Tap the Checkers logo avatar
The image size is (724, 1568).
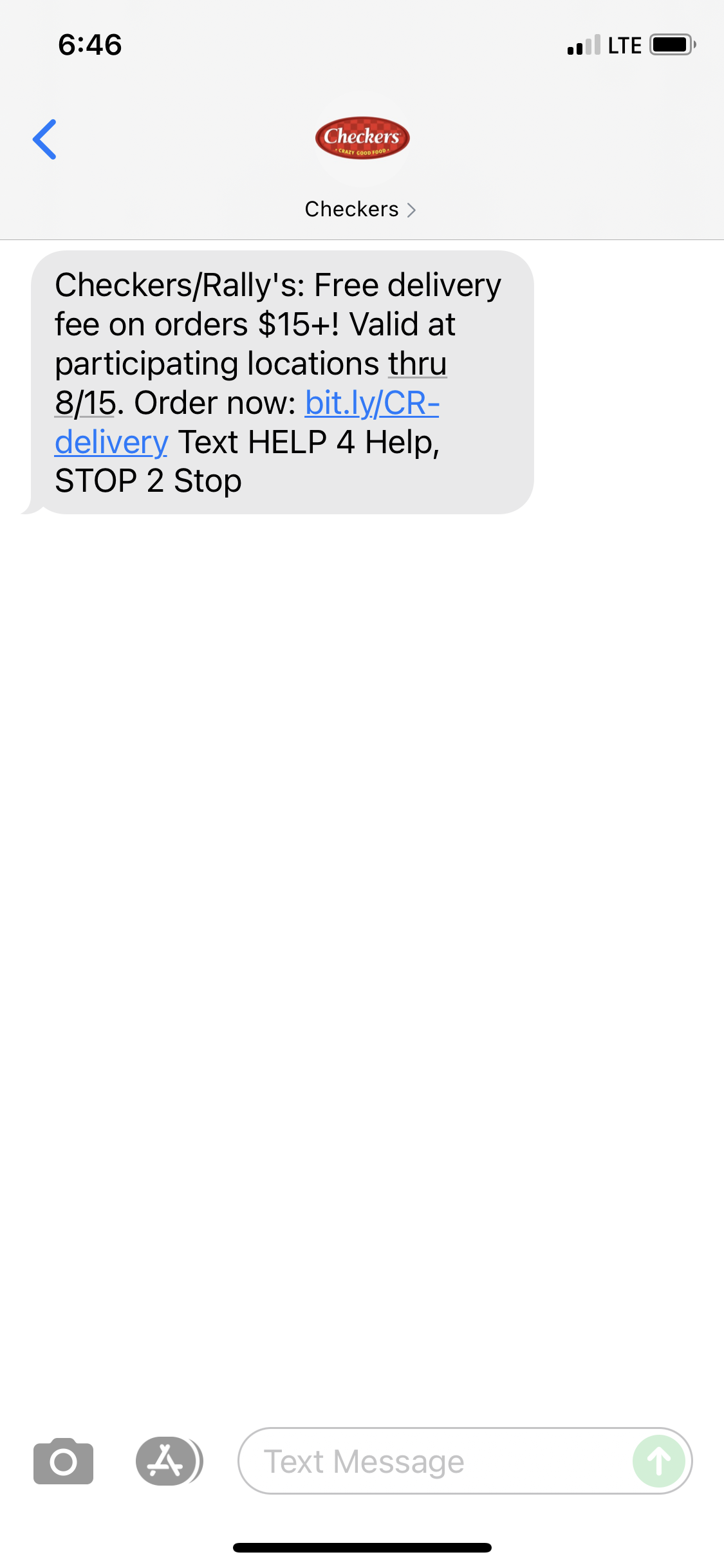362,137
